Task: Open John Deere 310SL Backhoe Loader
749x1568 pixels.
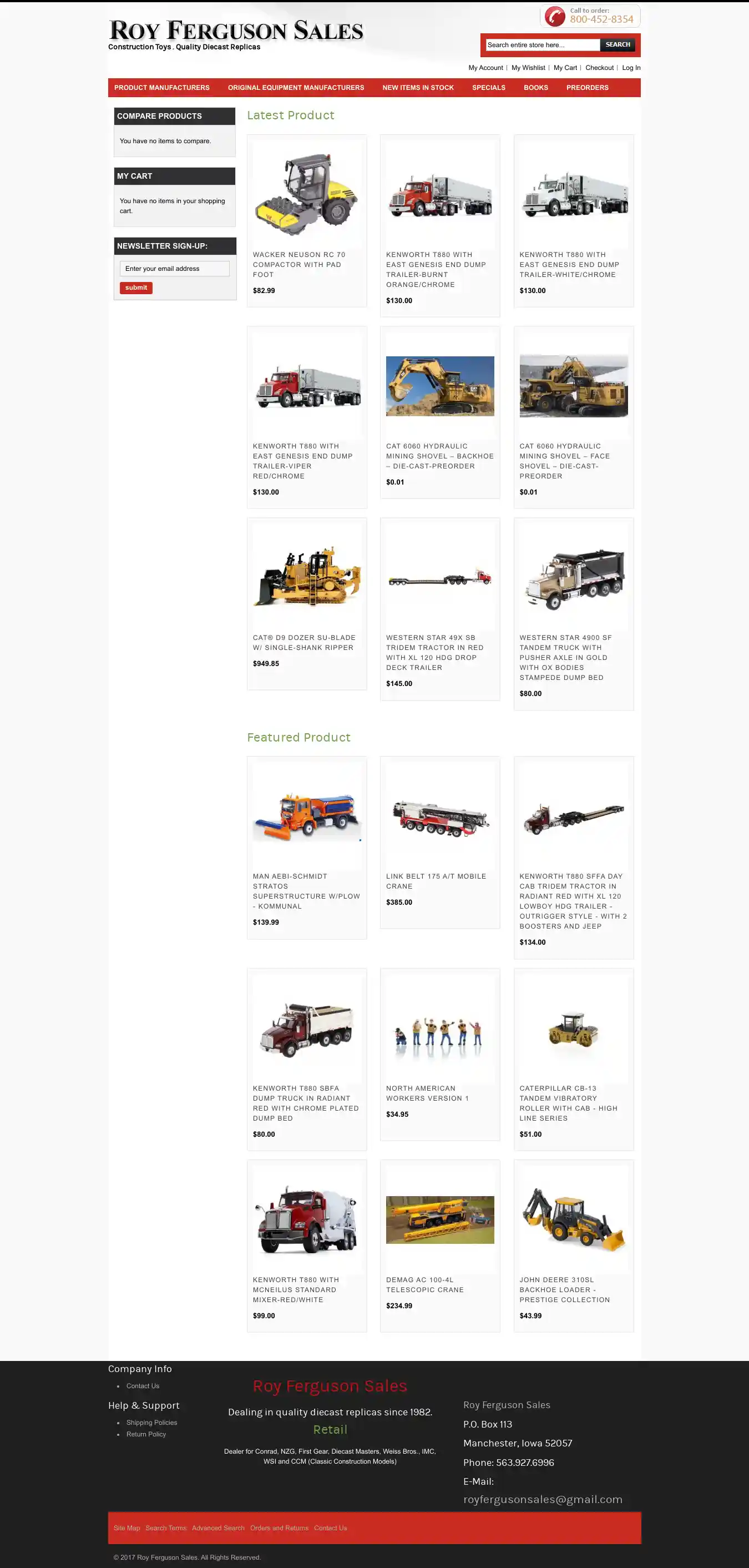Action: click(564, 1289)
